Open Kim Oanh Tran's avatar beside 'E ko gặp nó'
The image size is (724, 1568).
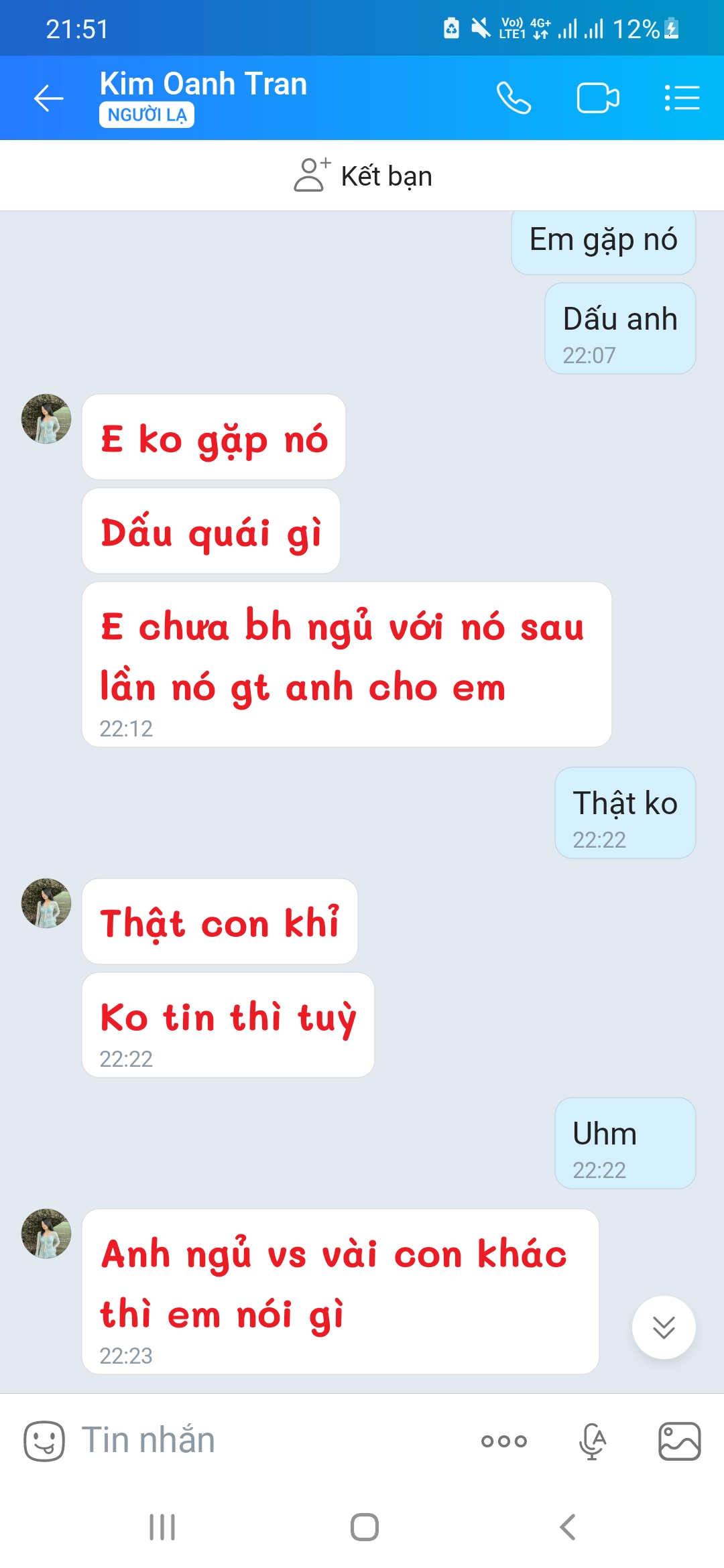pos(46,419)
